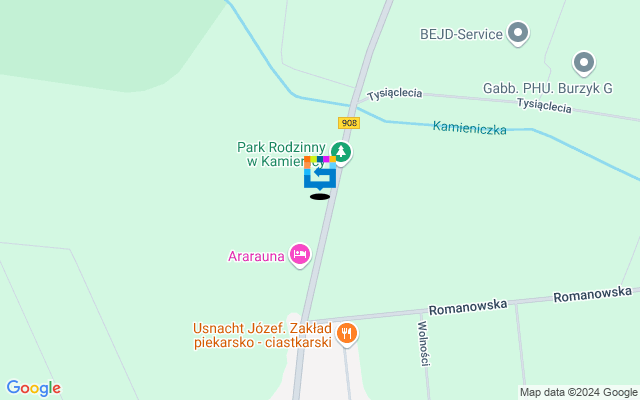This screenshot has height=400, width=640.
Task: Tap the blue arrow custom map marker
Action: 320,174
